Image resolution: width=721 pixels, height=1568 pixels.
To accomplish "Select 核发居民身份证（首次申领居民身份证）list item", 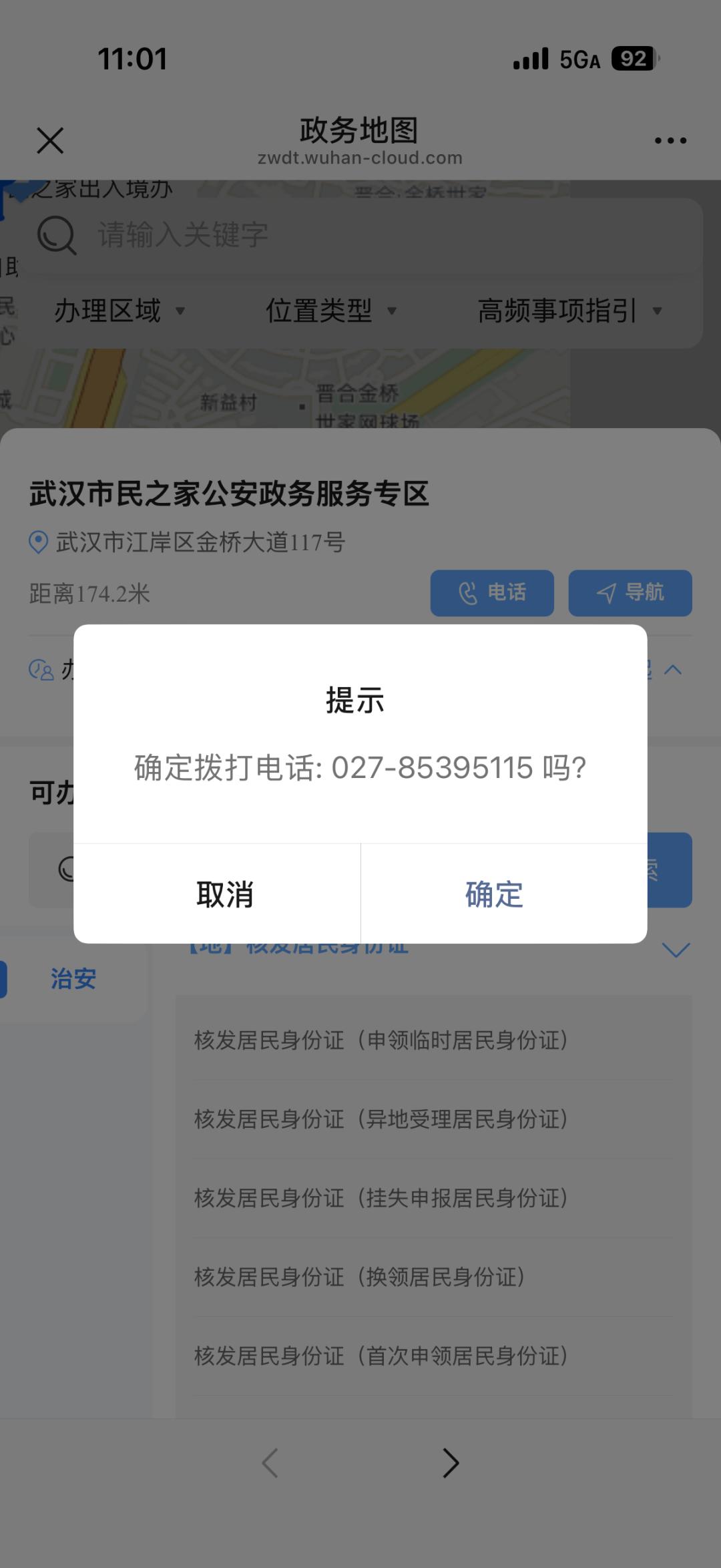I will click(x=383, y=1356).
